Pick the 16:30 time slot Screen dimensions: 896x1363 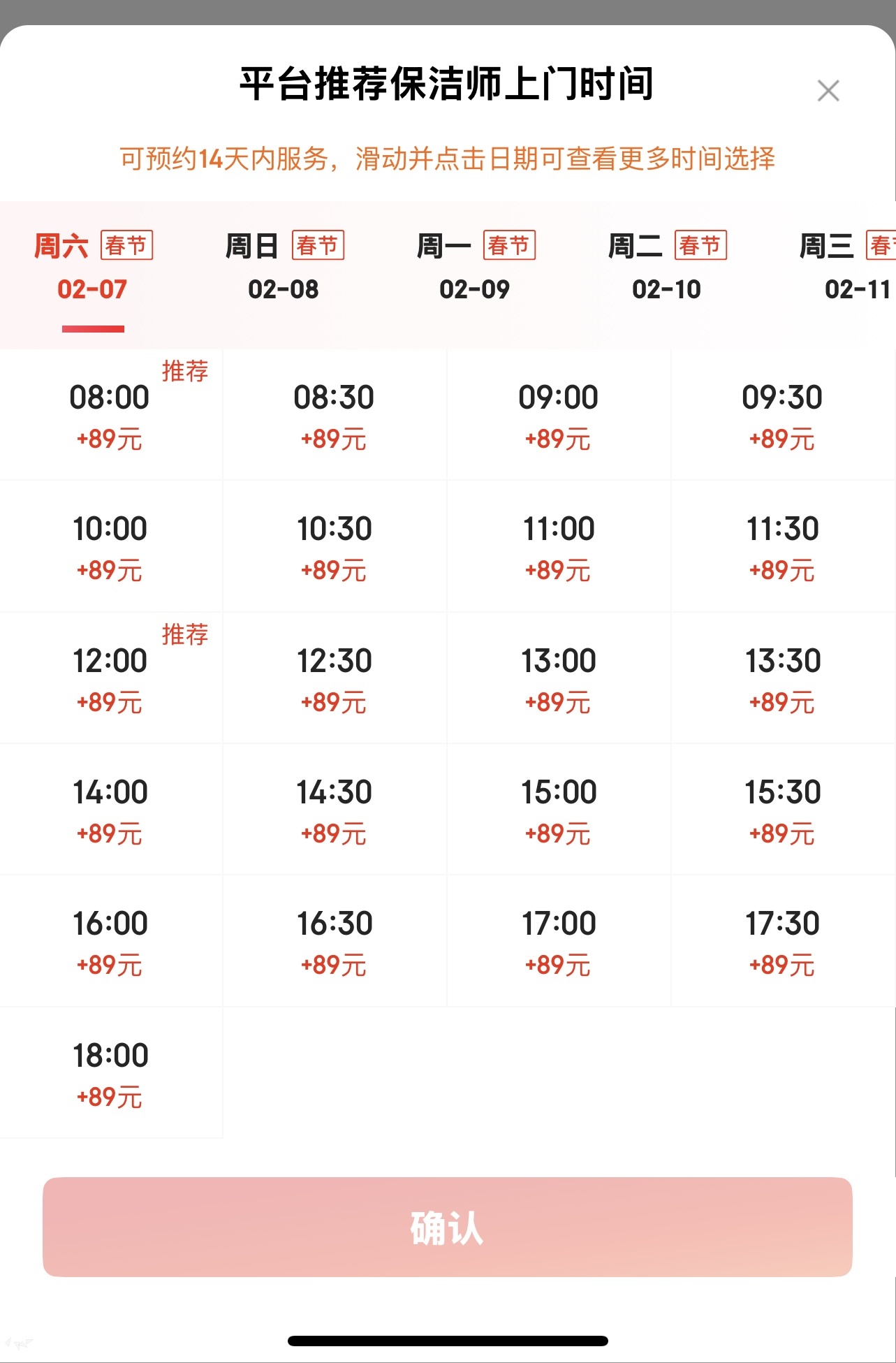point(334,941)
